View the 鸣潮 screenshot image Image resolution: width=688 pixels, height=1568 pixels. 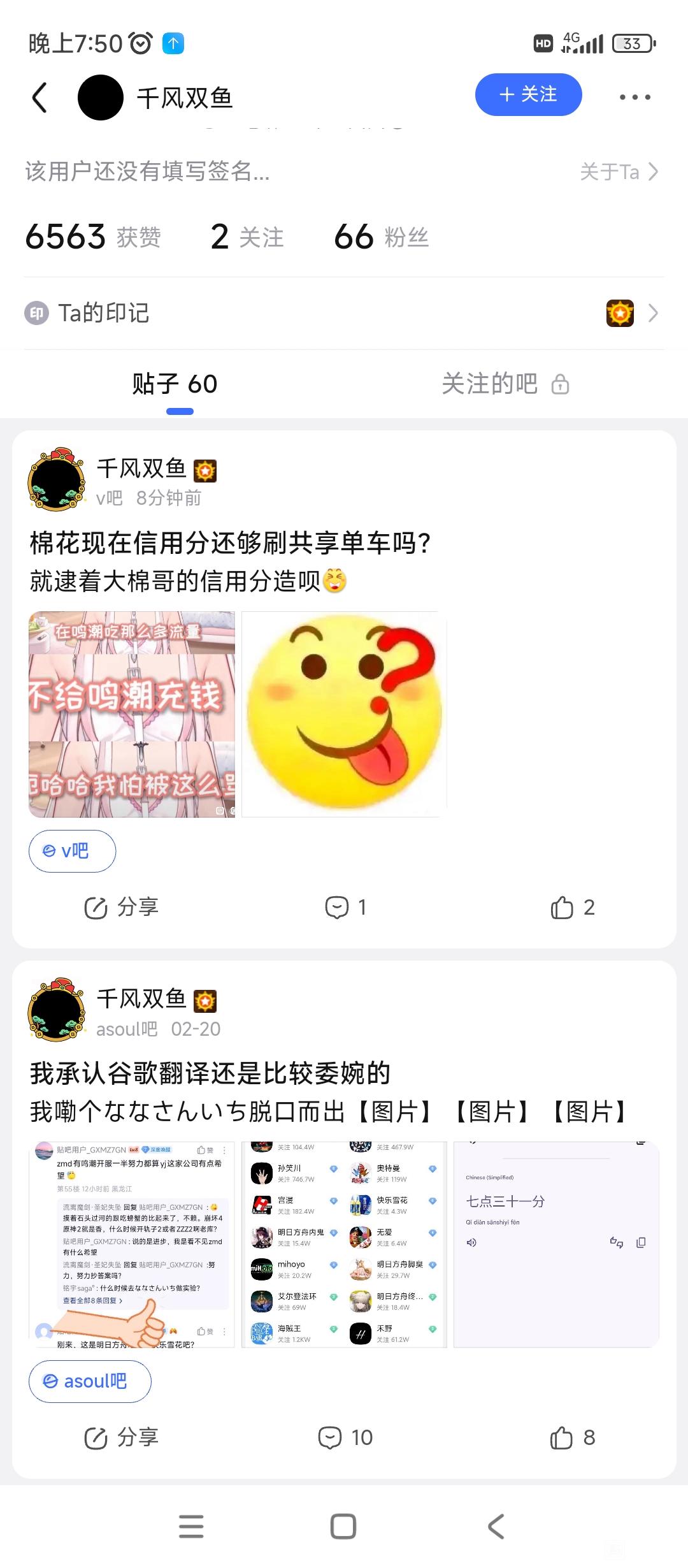point(132,715)
